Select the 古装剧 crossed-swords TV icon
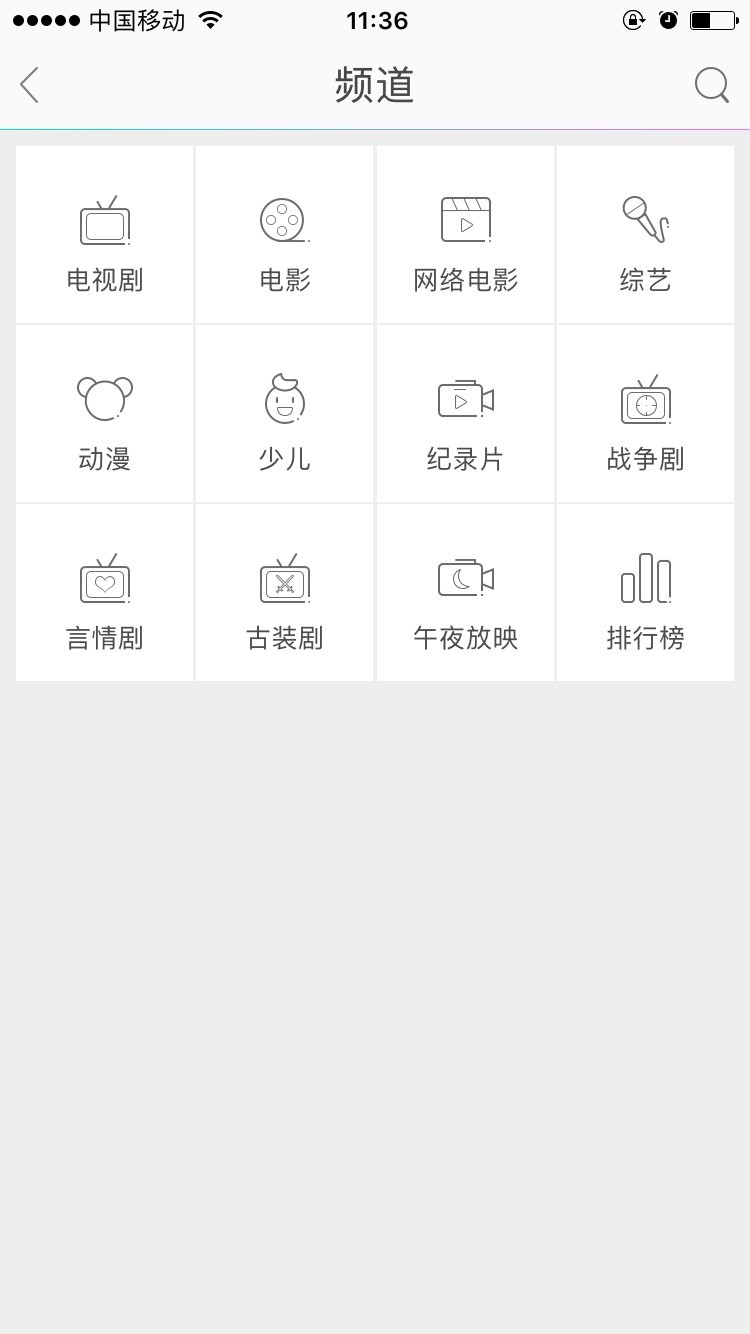The image size is (750, 1334). click(284, 578)
